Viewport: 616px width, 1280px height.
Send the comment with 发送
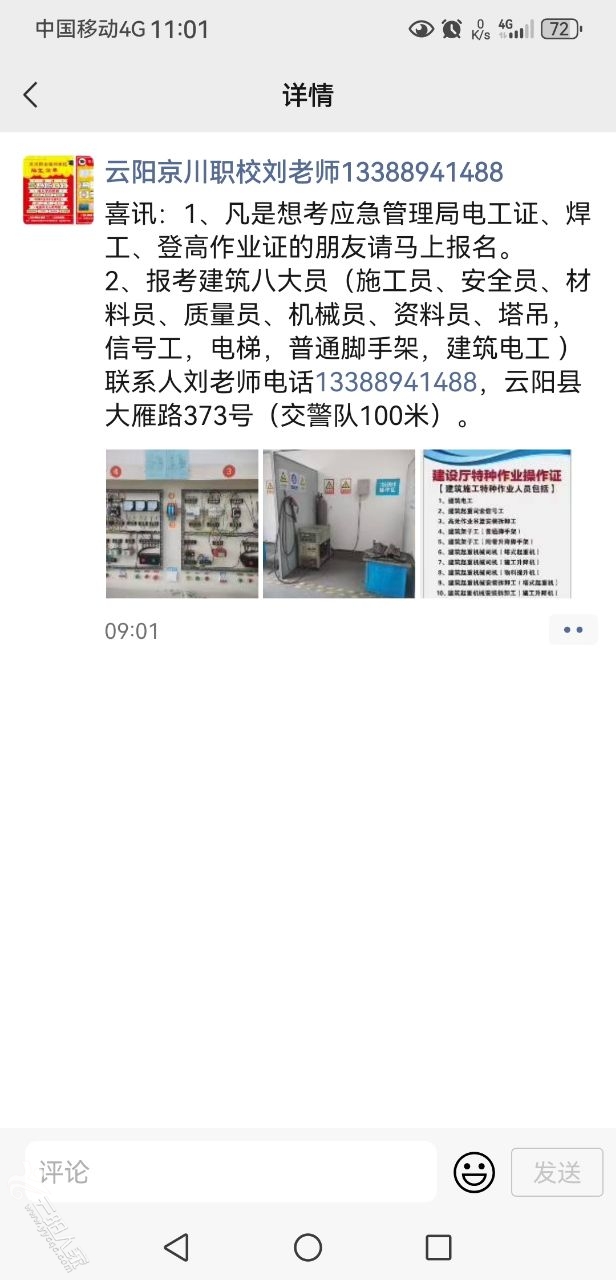tap(557, 1172)
